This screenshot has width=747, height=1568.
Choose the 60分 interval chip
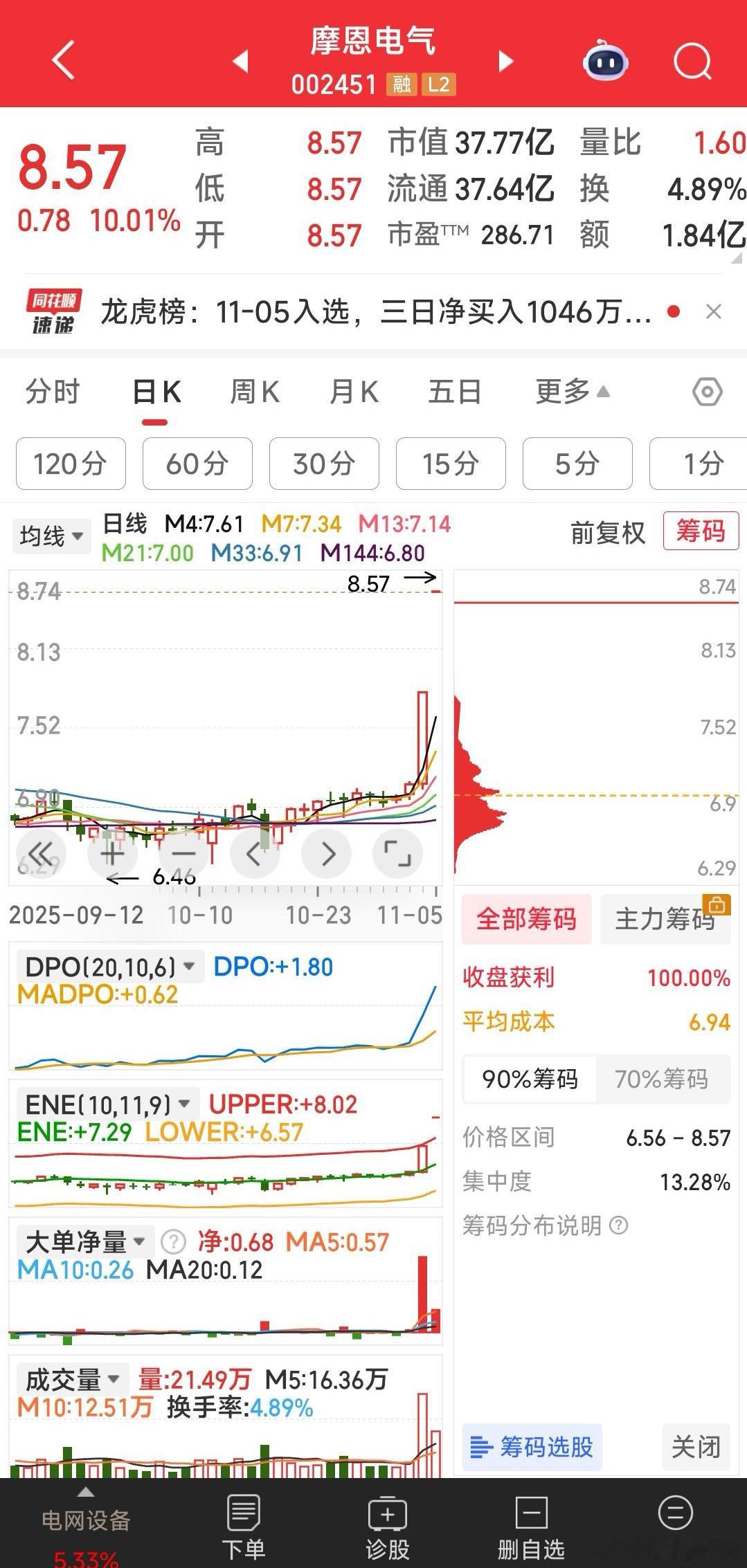point(197,464)
